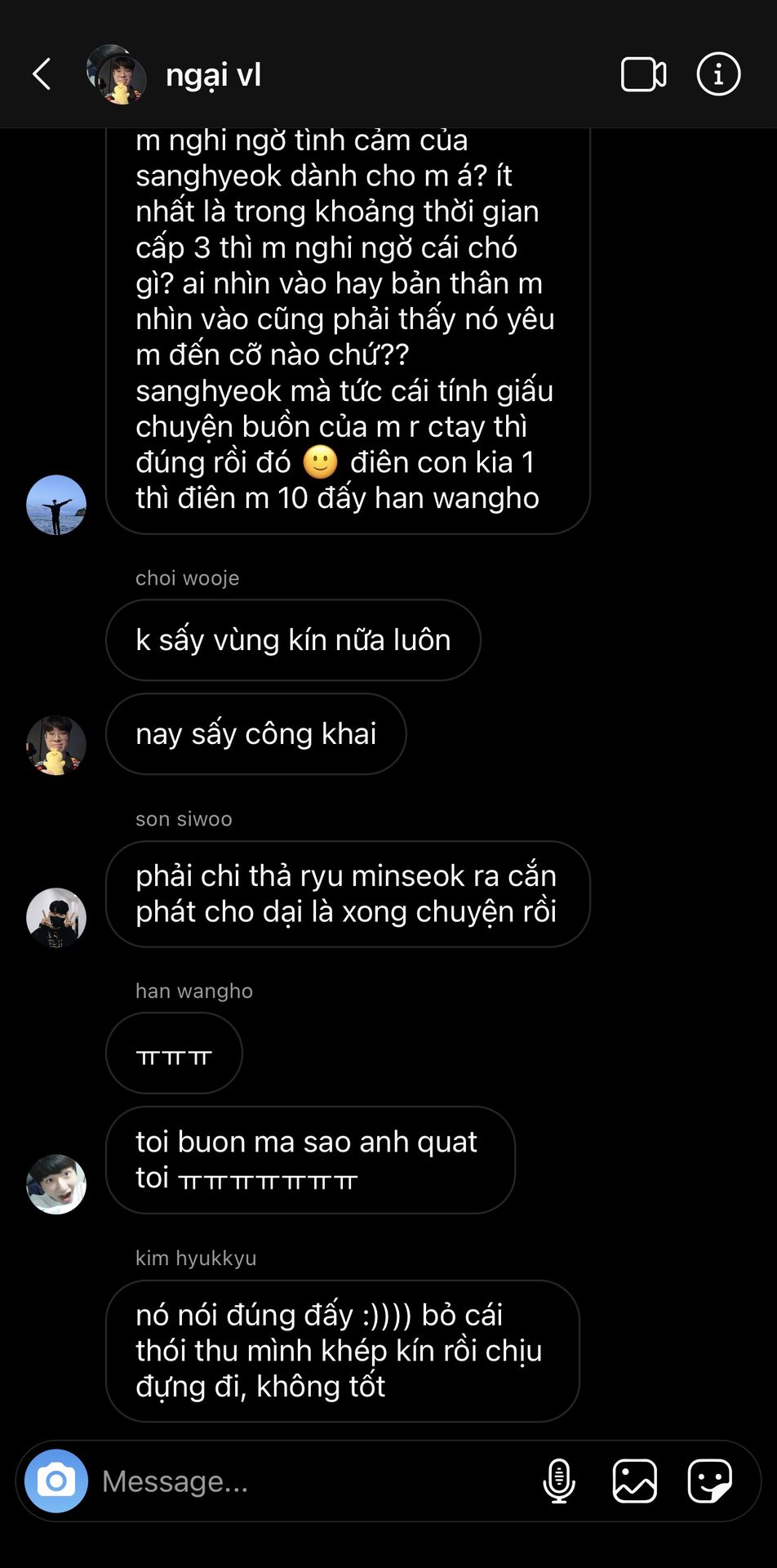Image resolution: width=777 pixels, height=1568 pixels.
Task: View choi wooje's profile avatar
Action: 56,745
